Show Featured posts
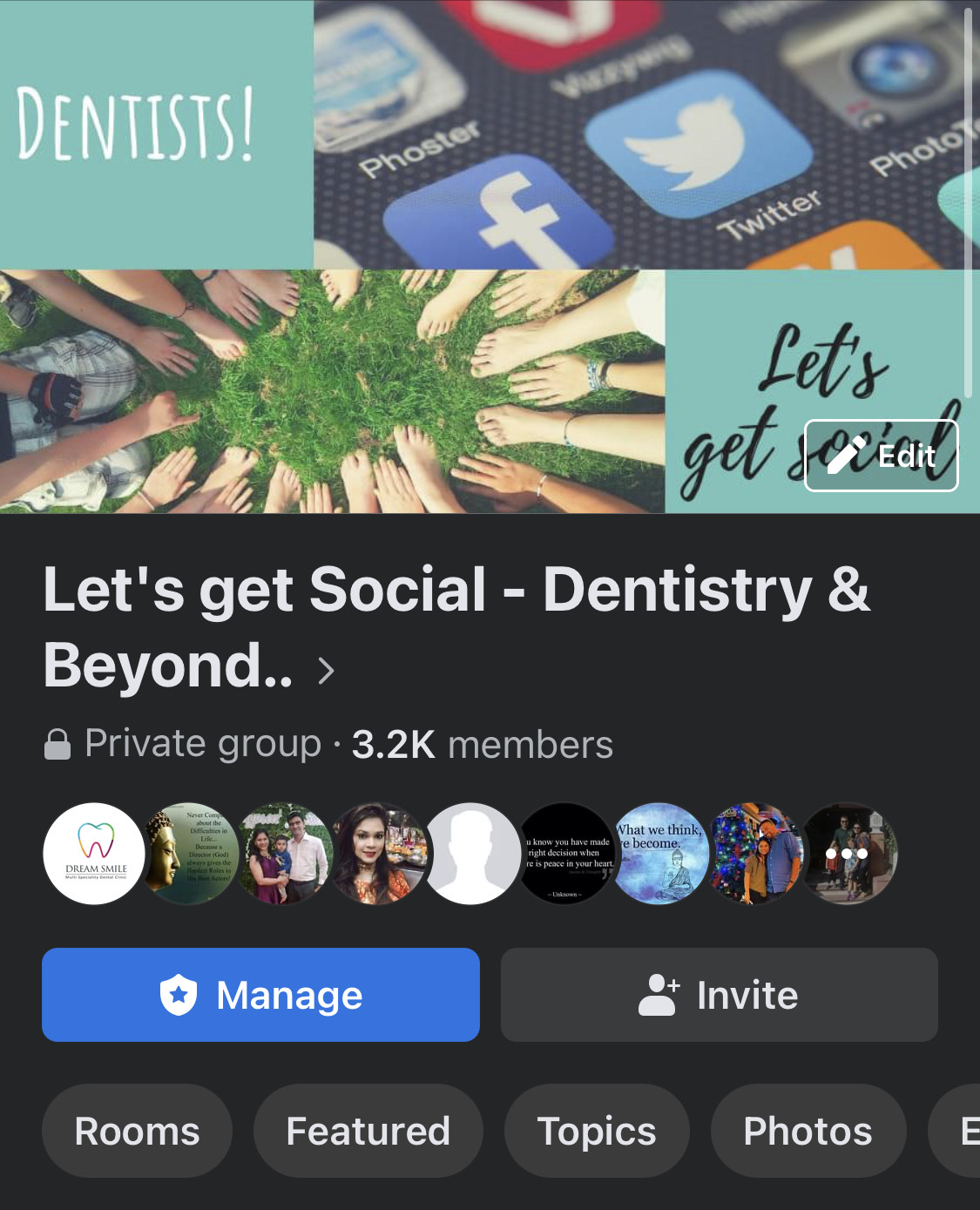Viewport: 980px width, 1210px height. coord(368,1131)
